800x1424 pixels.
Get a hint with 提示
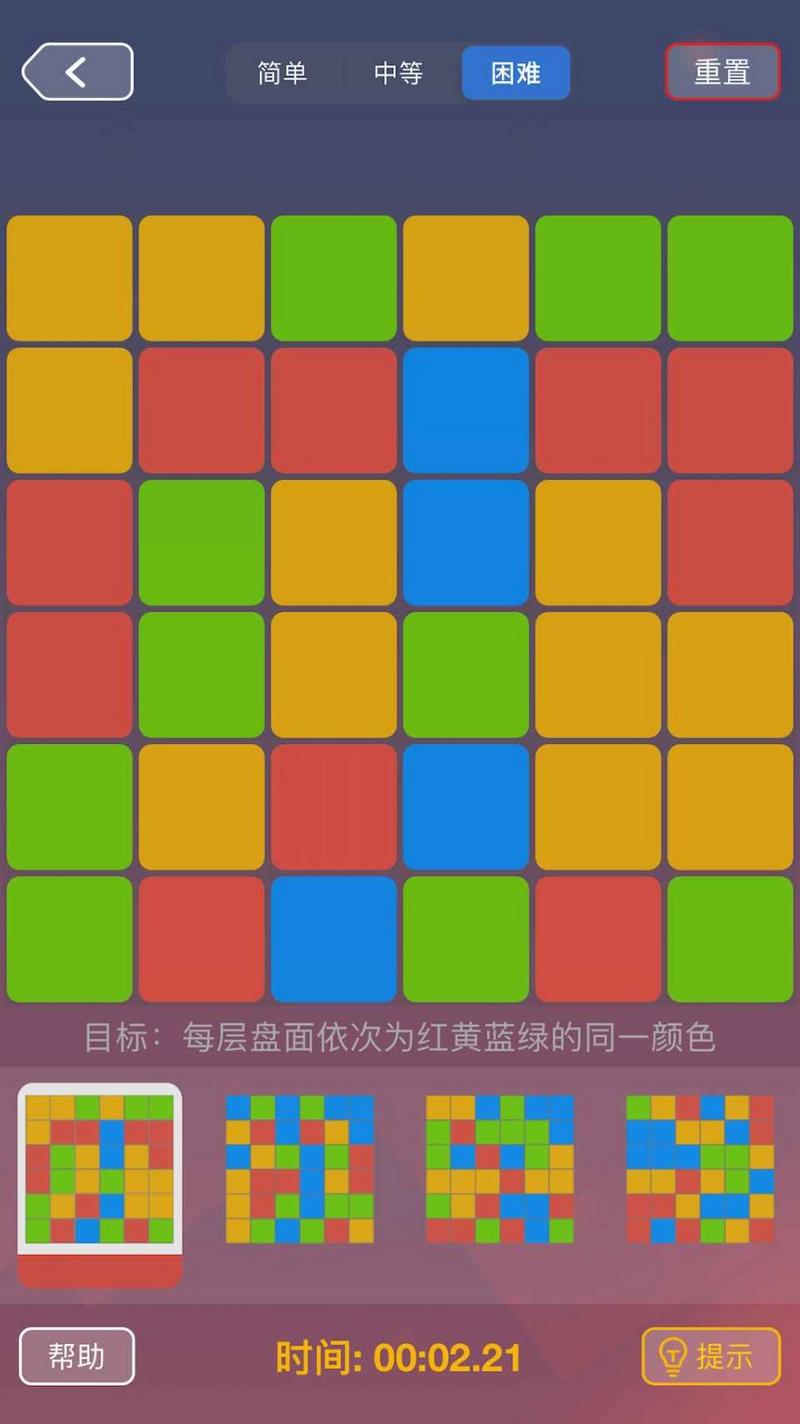711,1356
